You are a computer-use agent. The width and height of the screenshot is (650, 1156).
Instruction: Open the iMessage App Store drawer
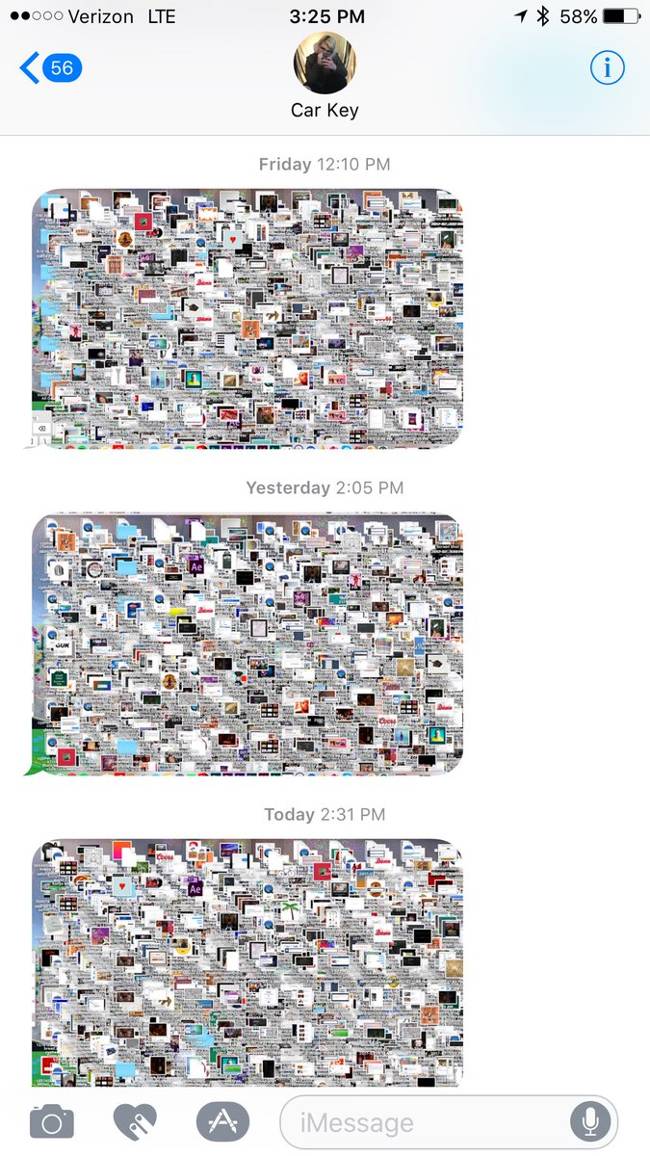[222, 1123]
